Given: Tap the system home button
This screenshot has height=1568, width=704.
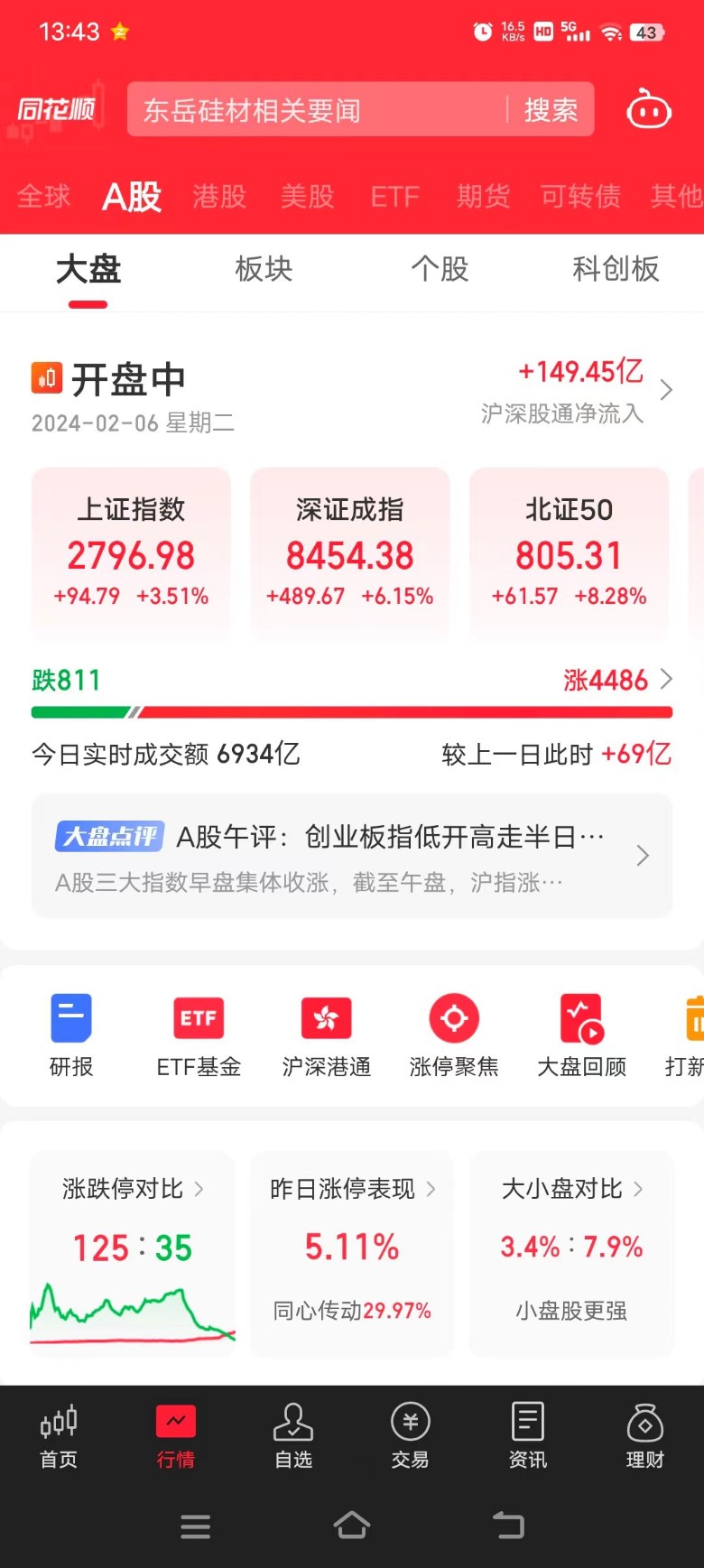Looking at the screenshot, I should [351, 1526].
